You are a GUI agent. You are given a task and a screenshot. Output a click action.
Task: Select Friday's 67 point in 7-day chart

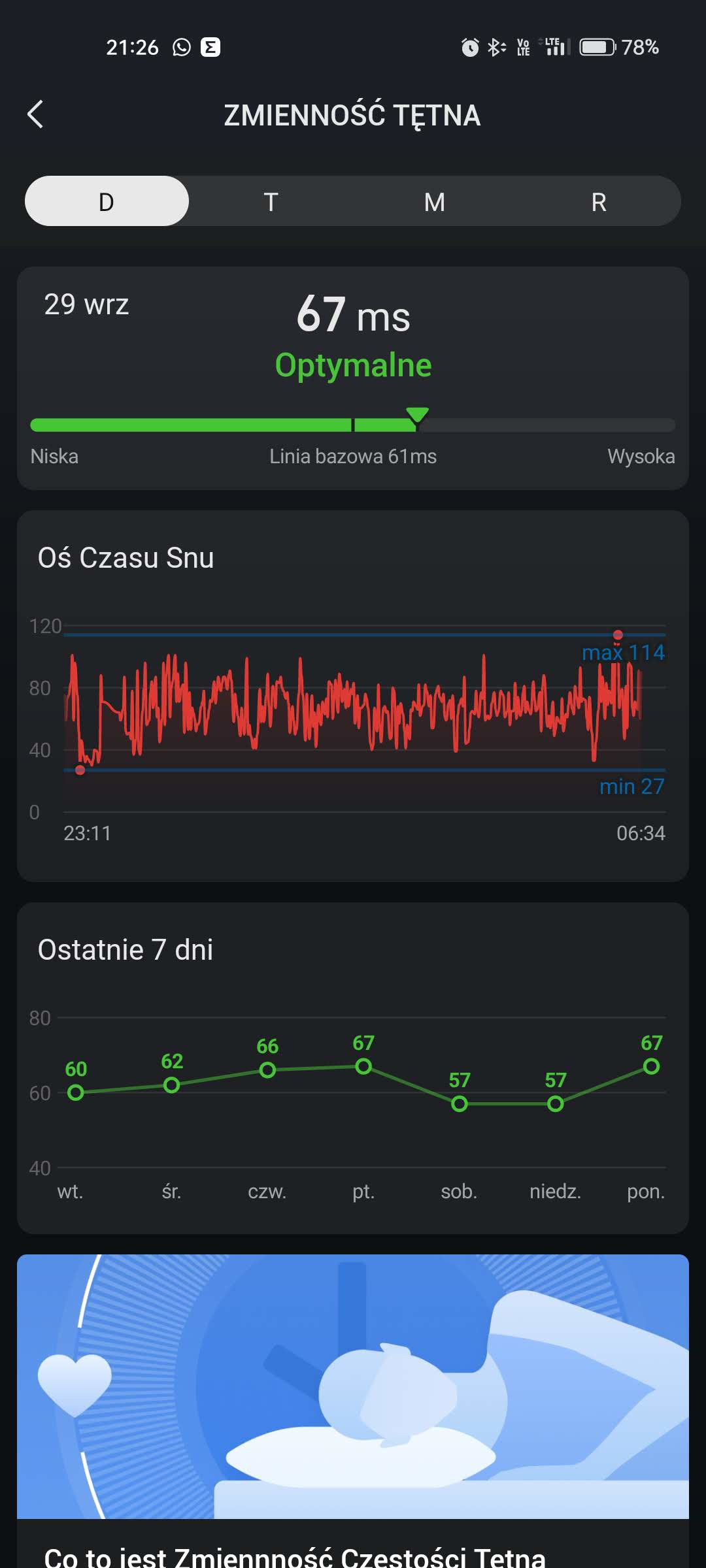pos(363,1066)
